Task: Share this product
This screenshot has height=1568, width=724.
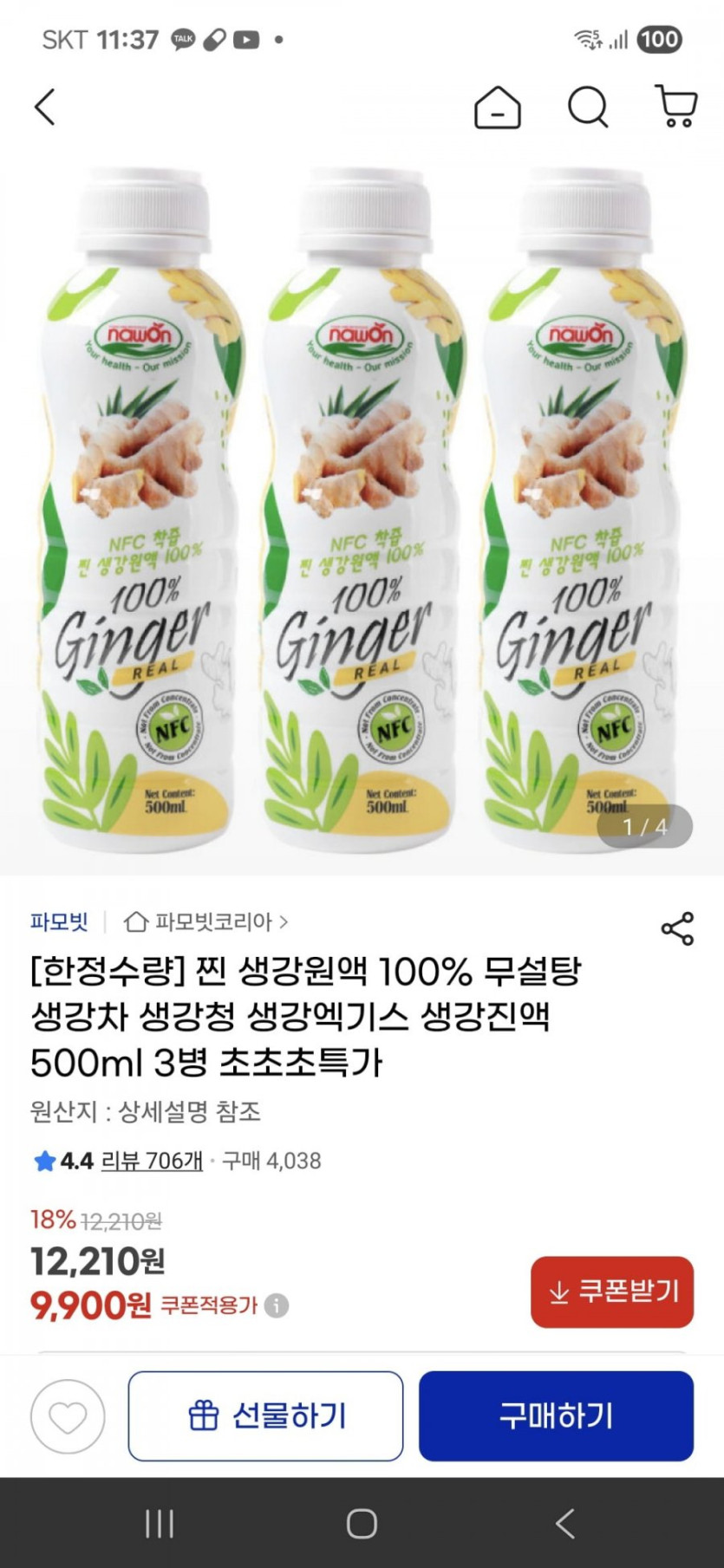Action: (677, 928)
